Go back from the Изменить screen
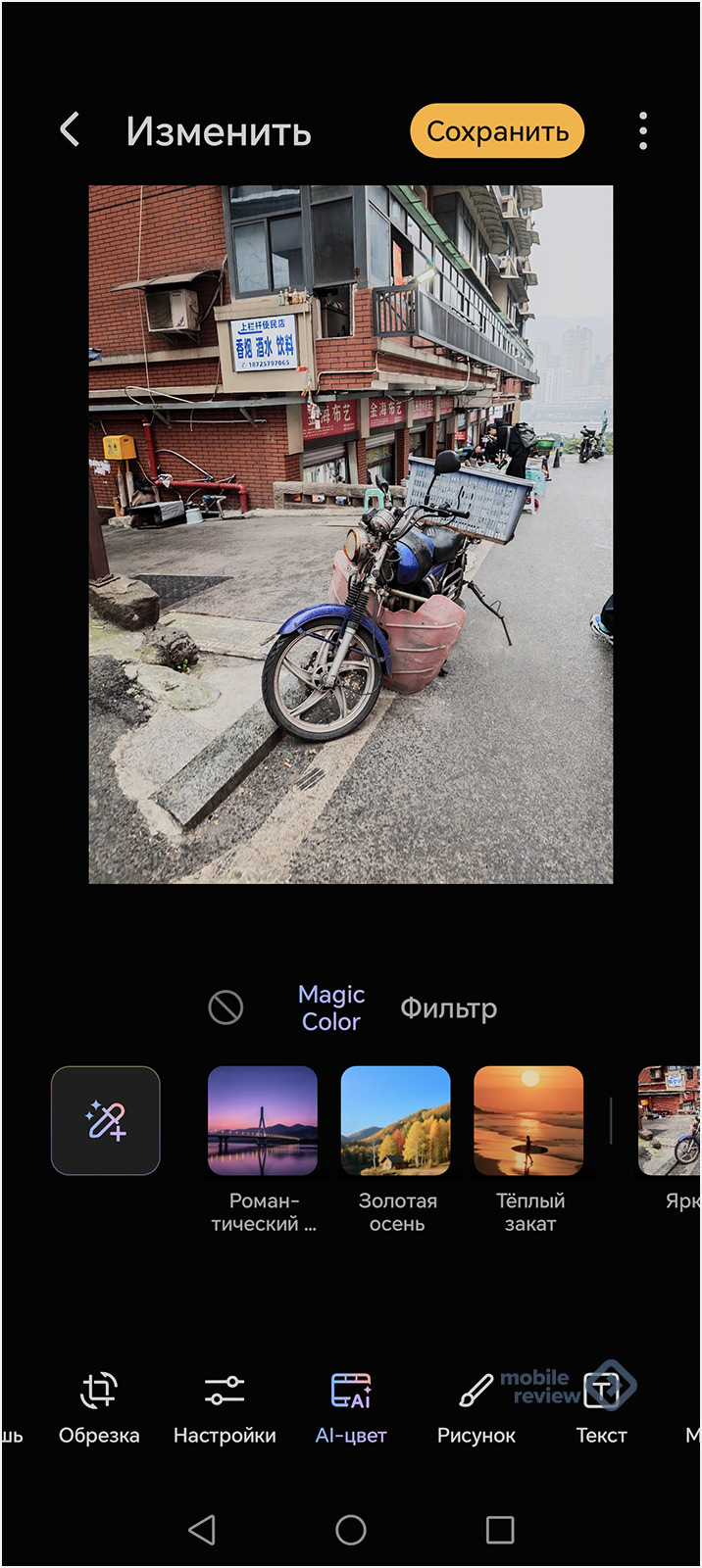Screen dimensions: 702x1568 [x=70, y=129]
